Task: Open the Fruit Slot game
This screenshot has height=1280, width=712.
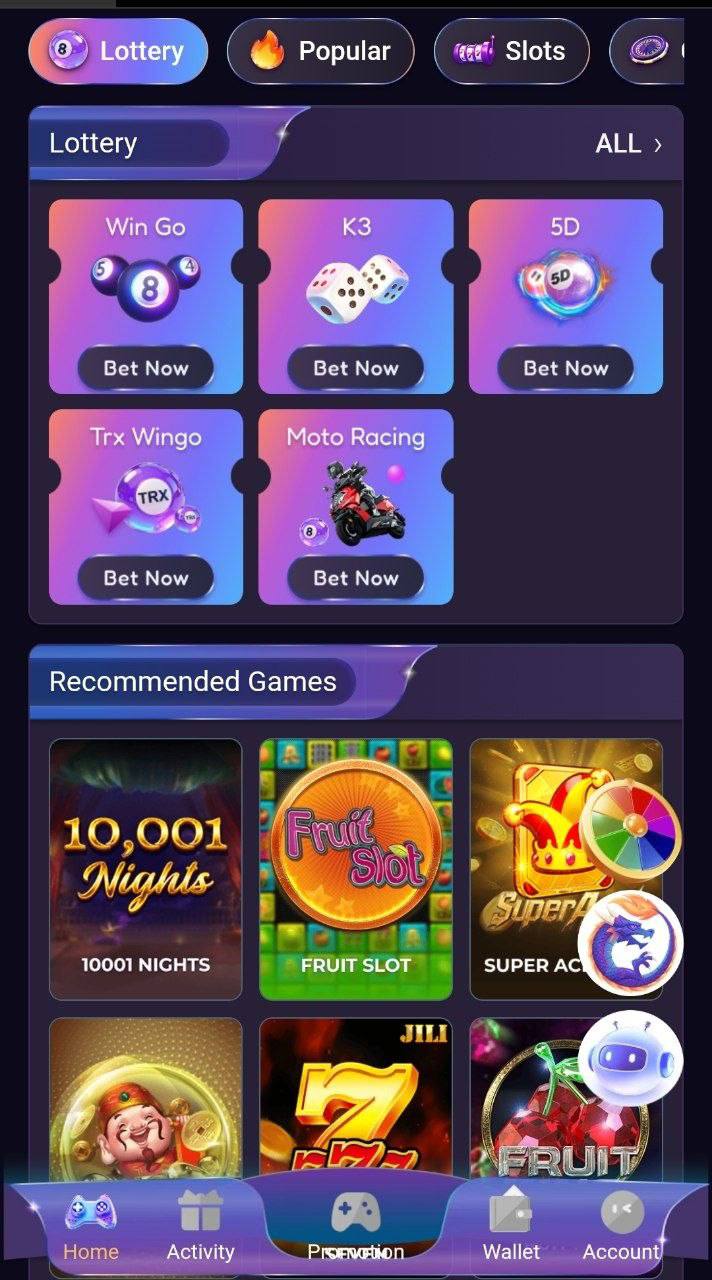Action: click(x=356, y=868)
